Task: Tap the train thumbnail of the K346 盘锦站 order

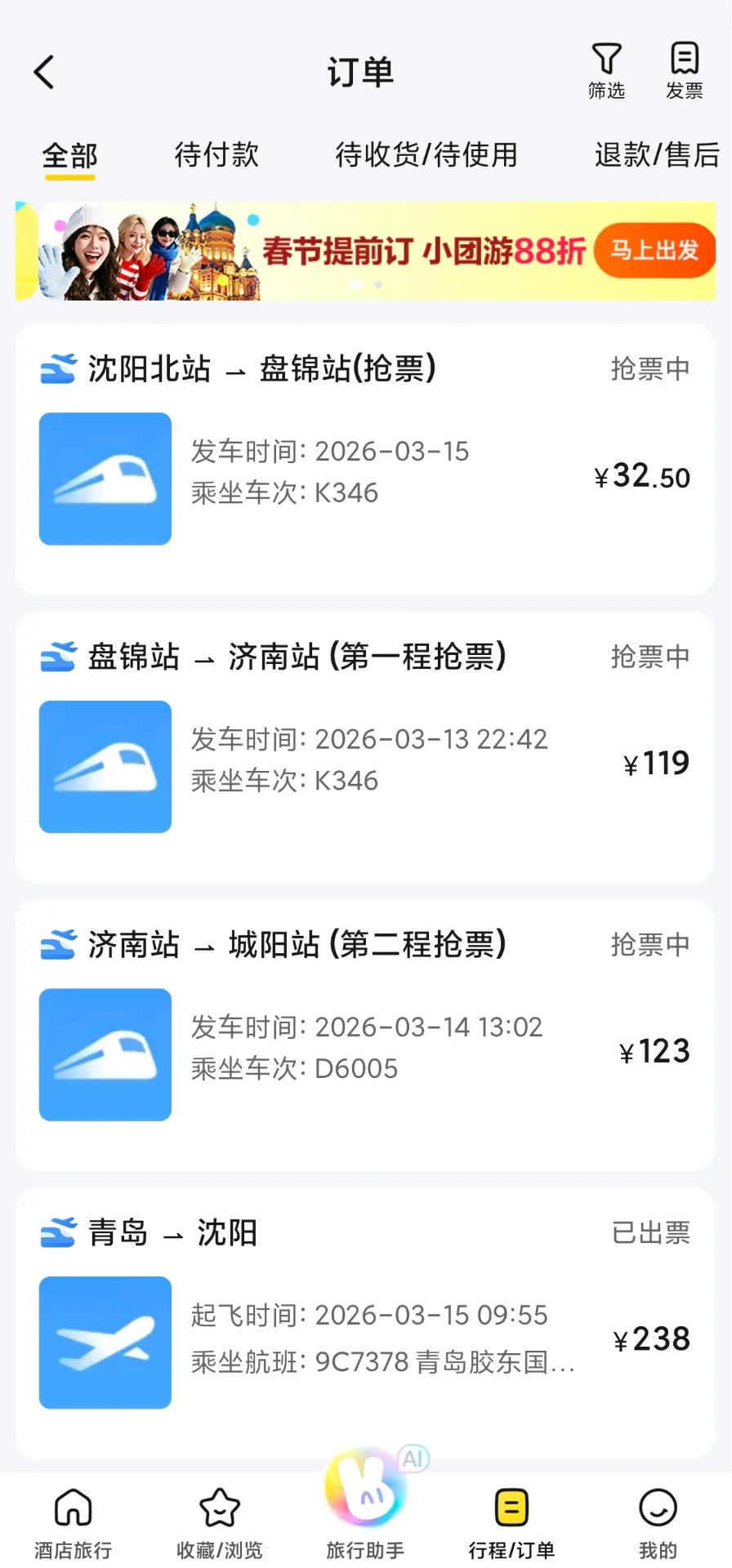Action: (105, 766)
